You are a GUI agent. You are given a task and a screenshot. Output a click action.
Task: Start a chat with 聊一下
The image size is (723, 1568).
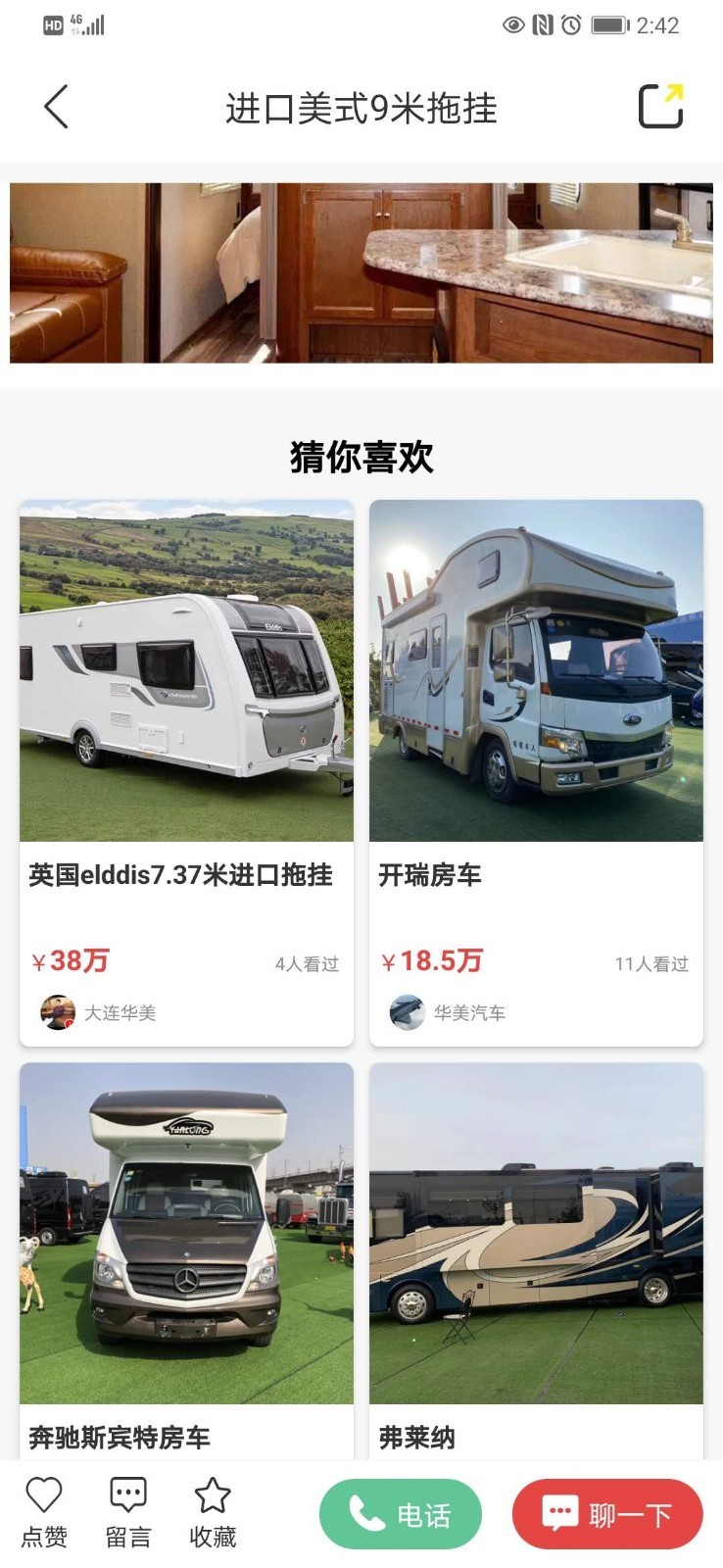point(607,1514)
